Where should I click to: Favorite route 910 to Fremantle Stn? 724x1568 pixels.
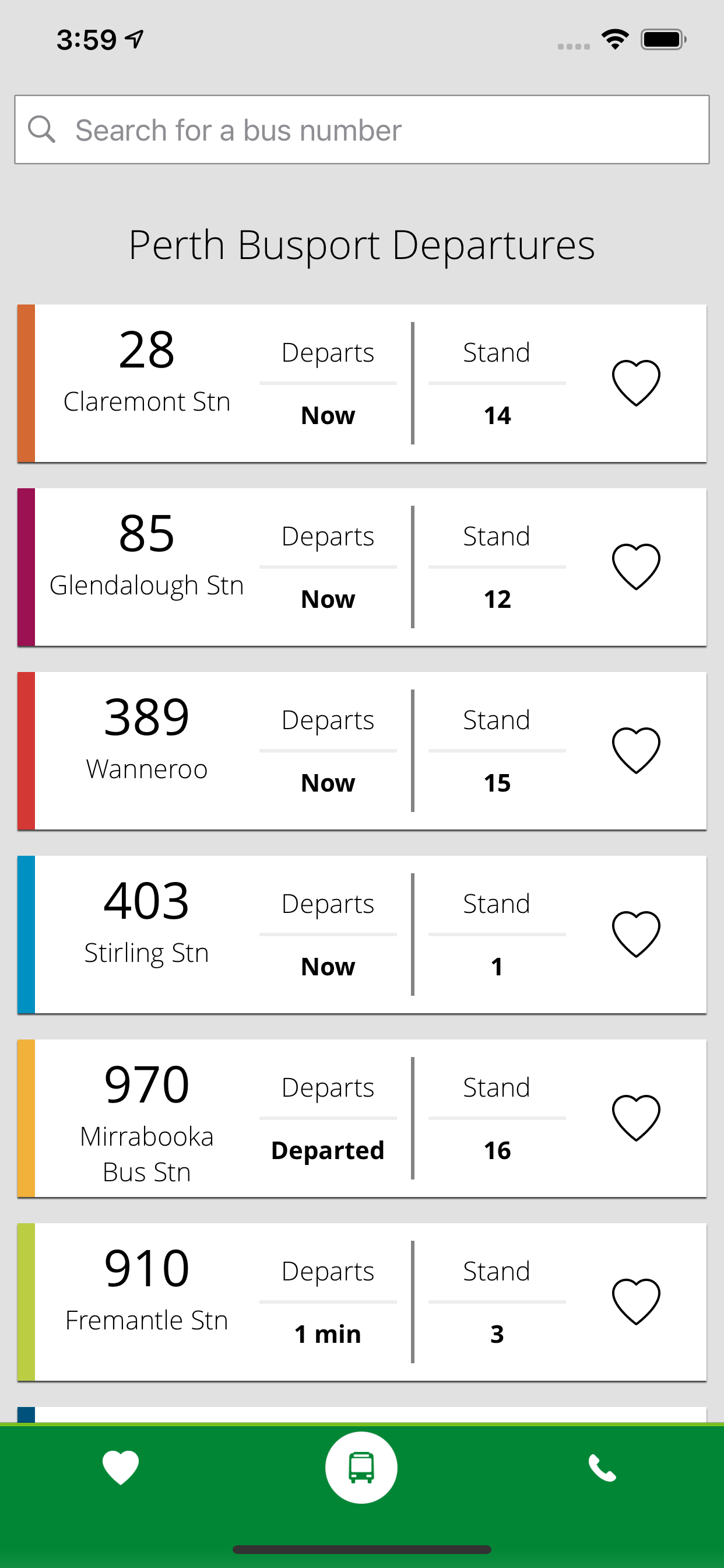pos(637,1301)
